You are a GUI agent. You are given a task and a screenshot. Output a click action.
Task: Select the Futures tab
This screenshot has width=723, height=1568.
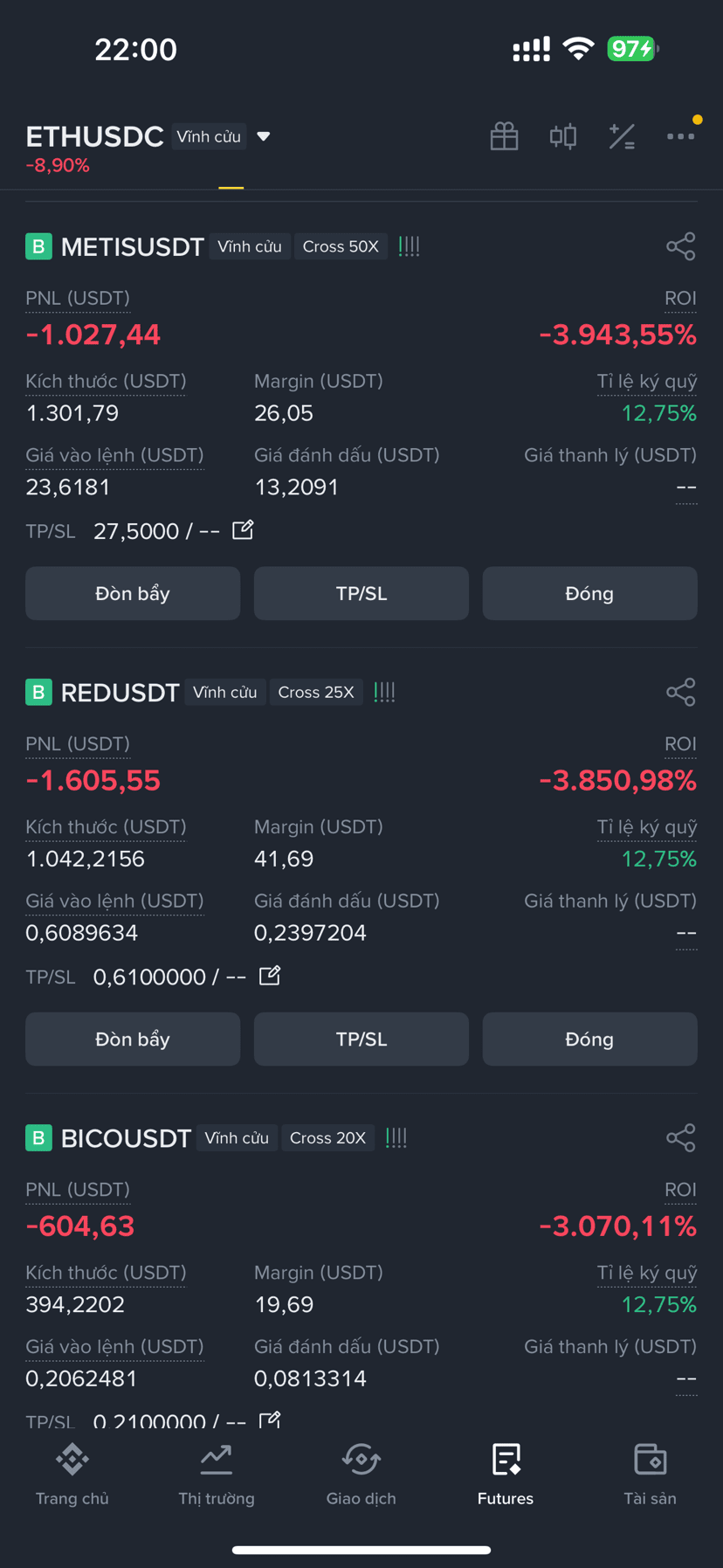click(505, 1475)
